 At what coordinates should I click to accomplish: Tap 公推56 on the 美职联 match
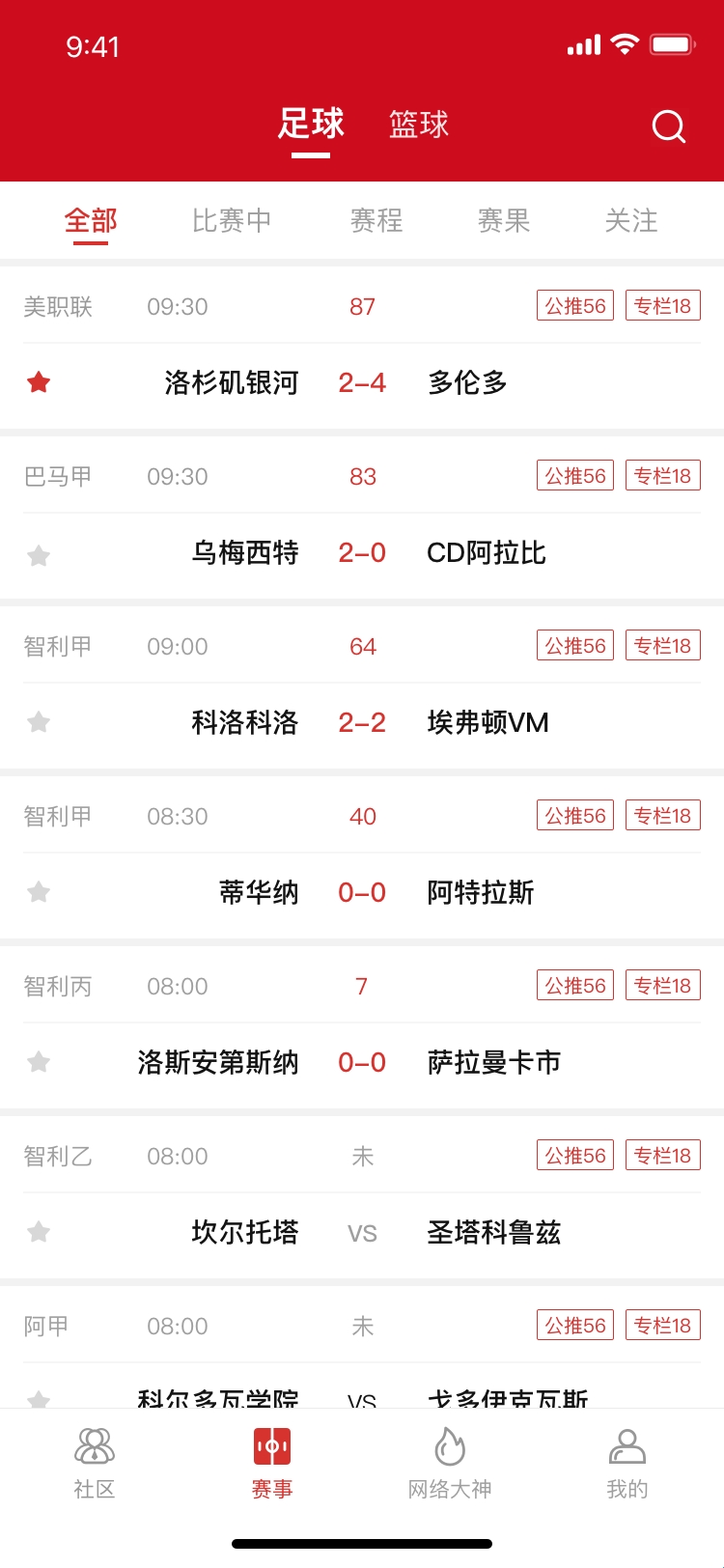pyautogui.click(x=575, y=306)
